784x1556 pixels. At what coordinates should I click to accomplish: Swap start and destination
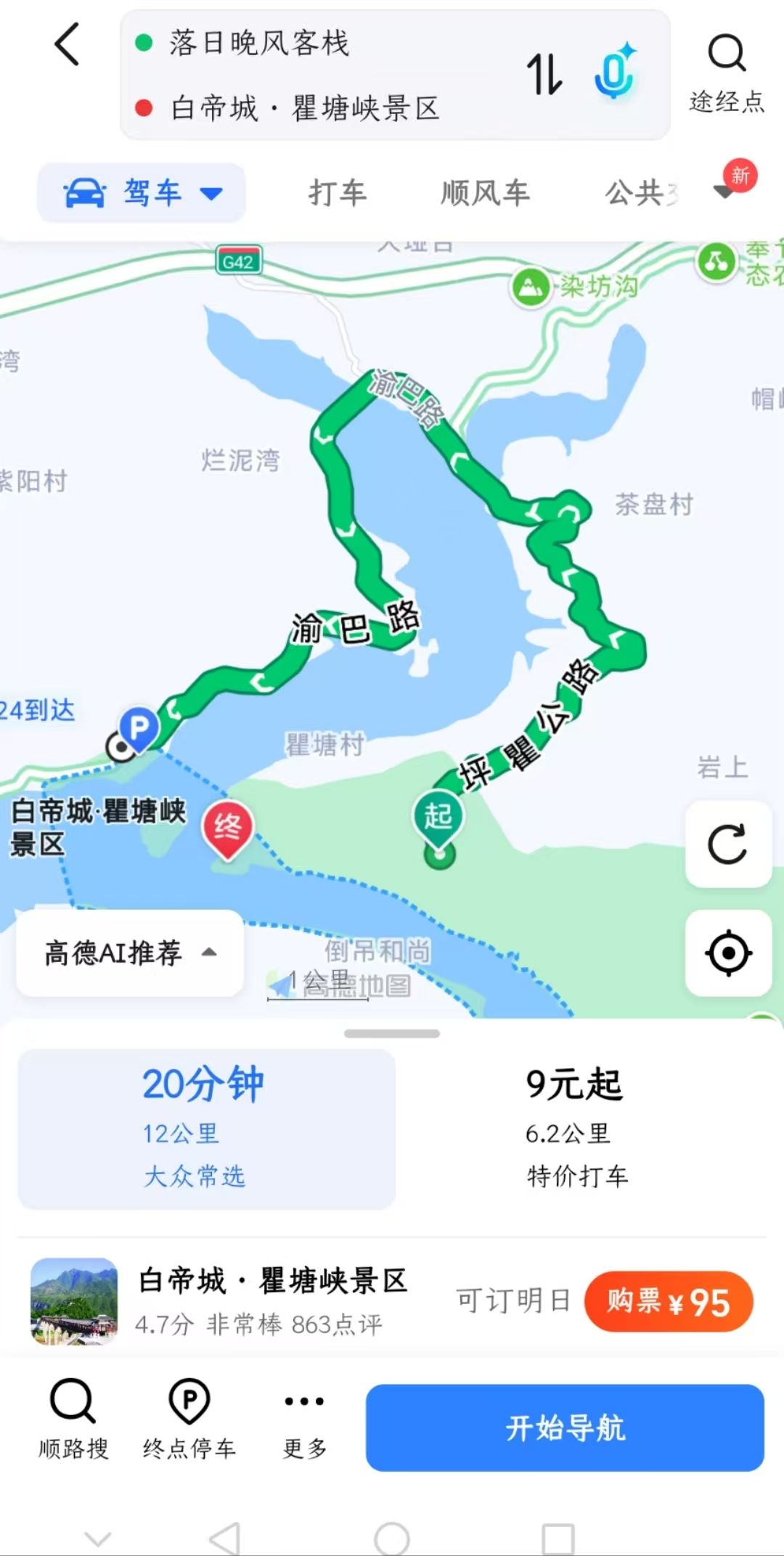[544, 75]
